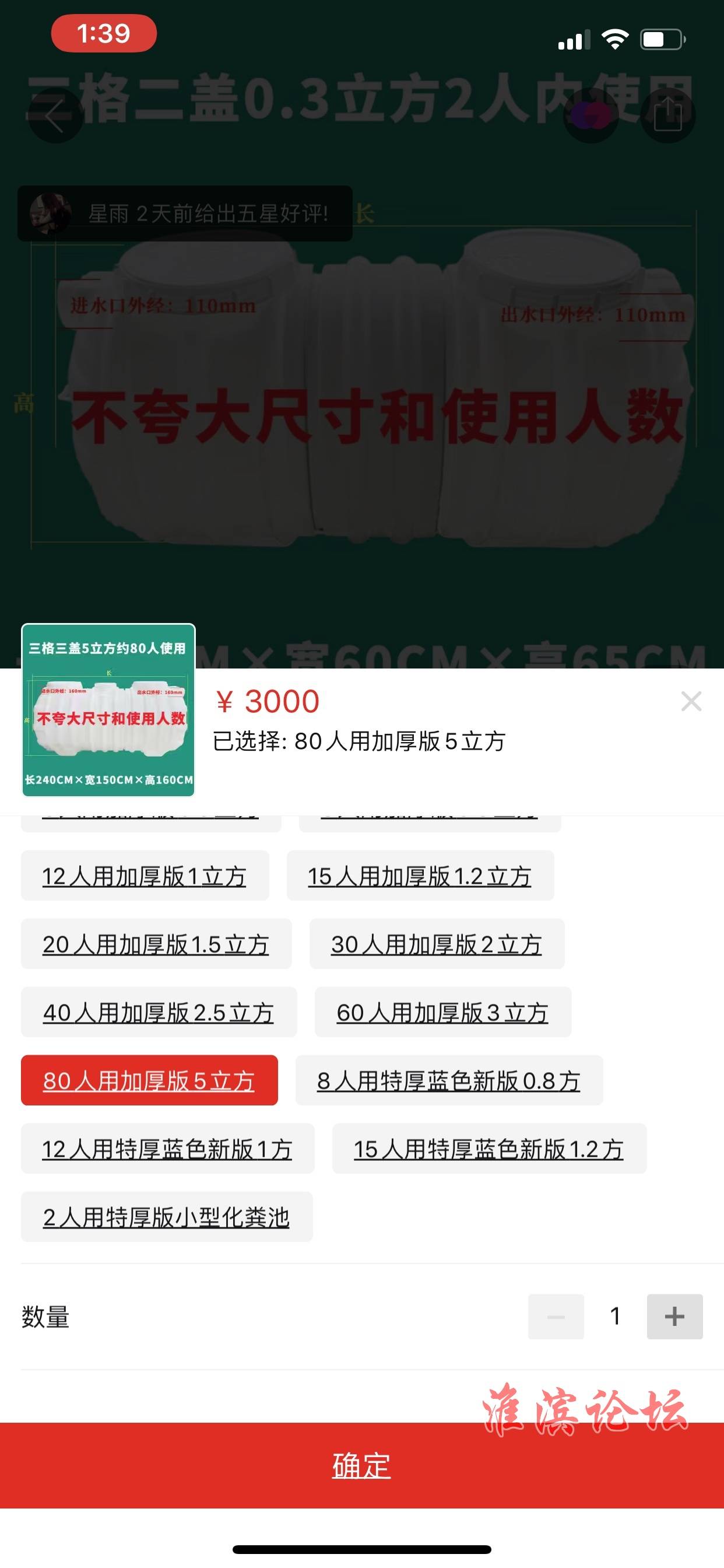724x1568 pixels.
Task: Choose the 60人用加厚版3立方 option
Action: pos(442,1012)
